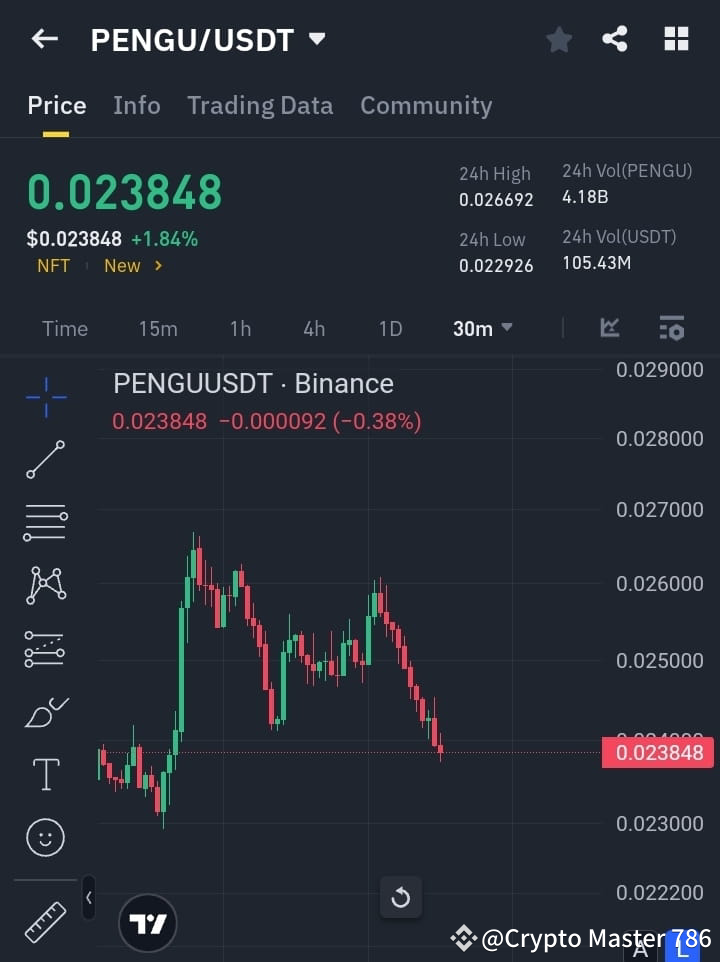
Task: Select the text annotation tool
Action: (x=45, y=773)
